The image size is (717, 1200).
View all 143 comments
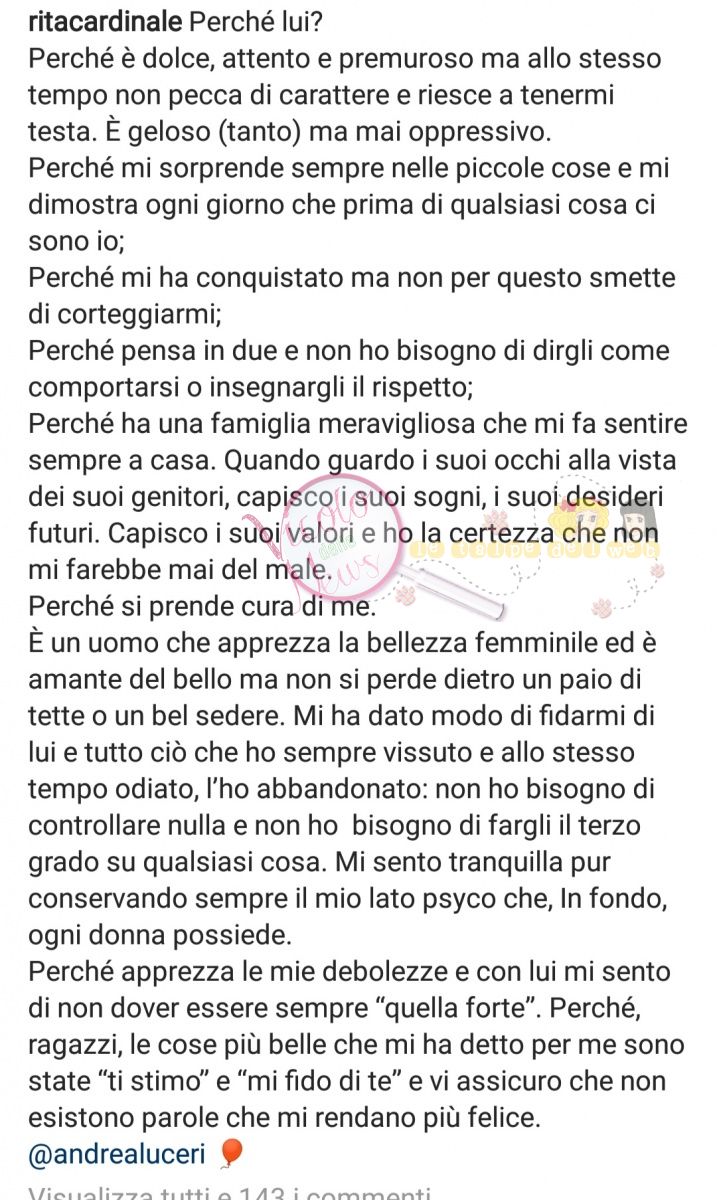click(x=230, y=1190)
